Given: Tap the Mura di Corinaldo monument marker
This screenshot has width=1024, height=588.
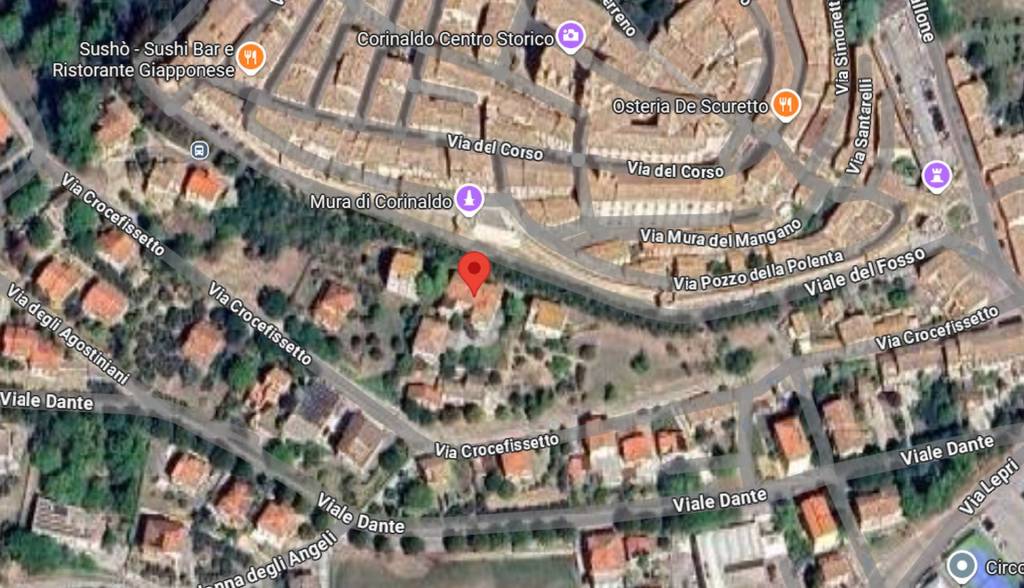Looking at the screenshot, I should tap(468, 199).
